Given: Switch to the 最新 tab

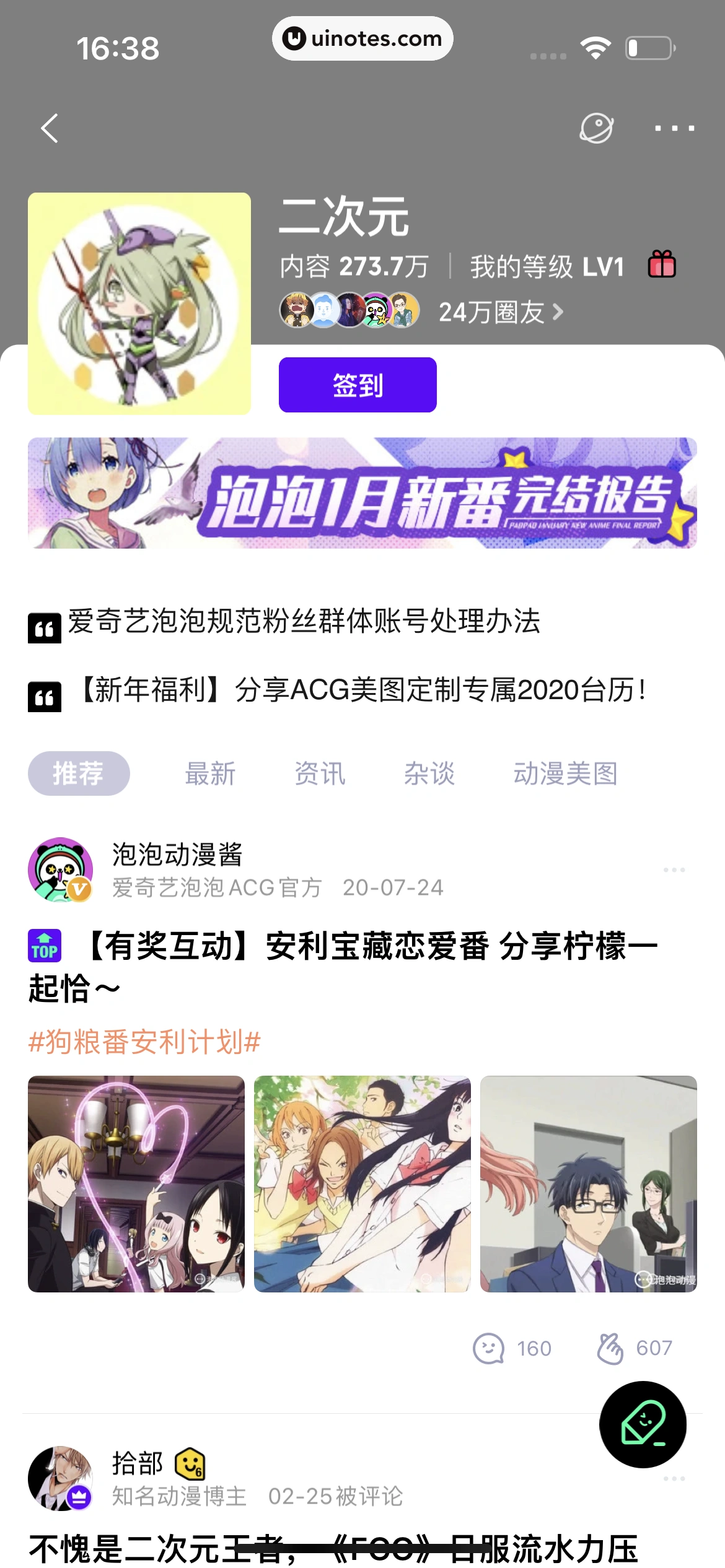Looking at the screenshot, I should point(210,773).
